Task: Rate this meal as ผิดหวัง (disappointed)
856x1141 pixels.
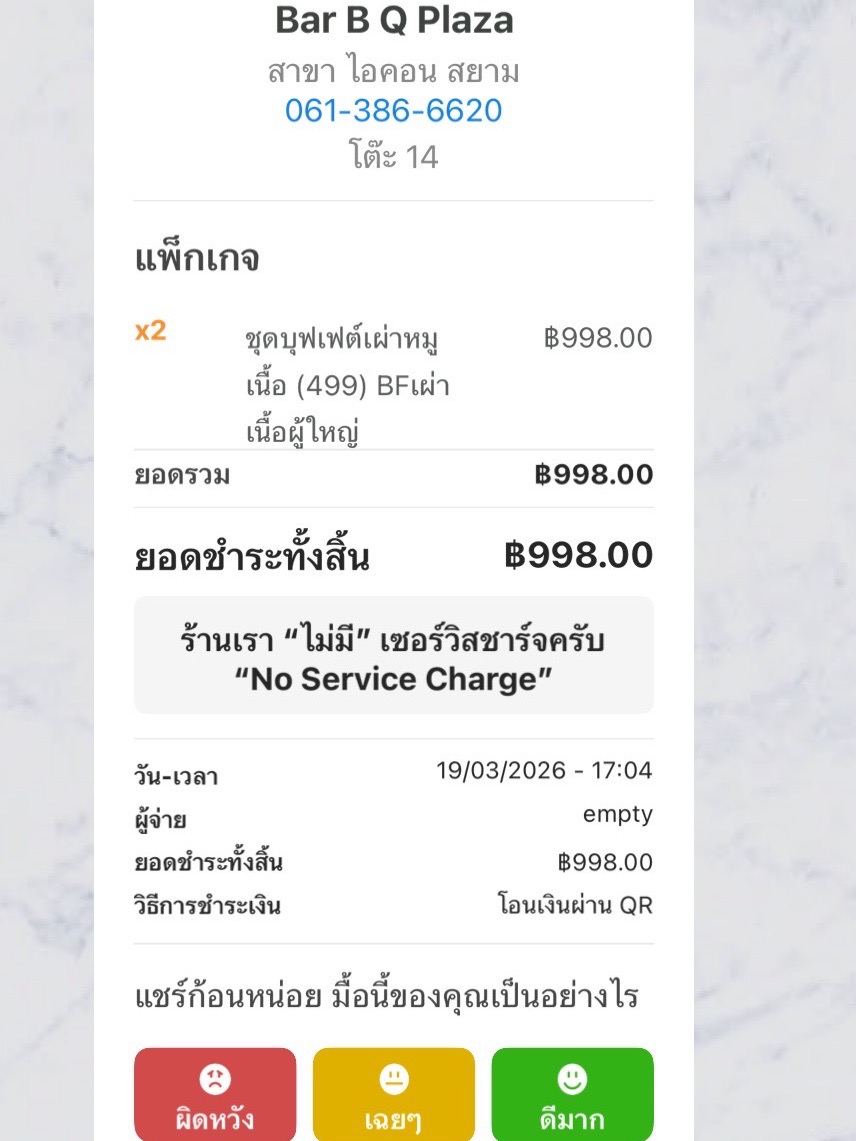Action: point(215,1095)
